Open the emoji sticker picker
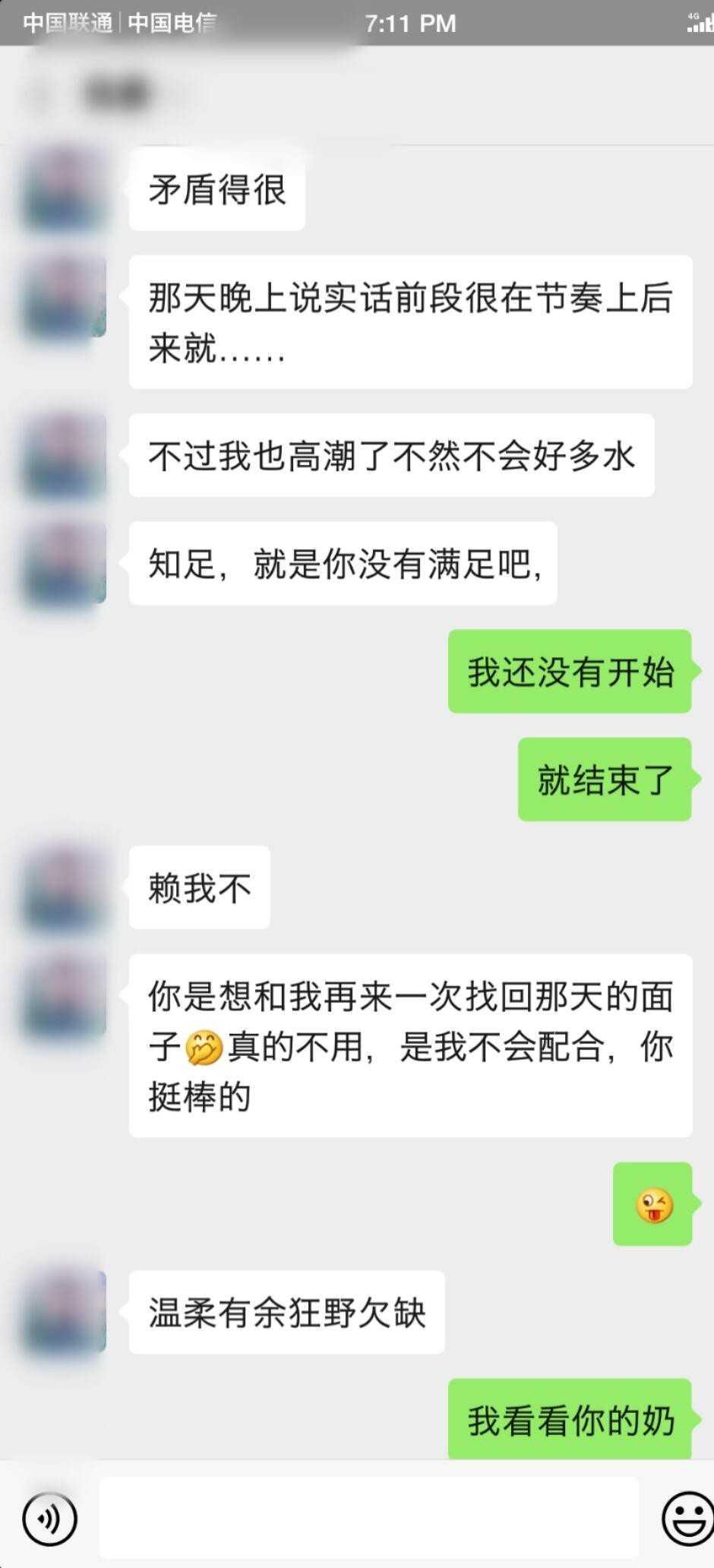The height and width of the screenshot is (1568, 714). click(x=686, y=1519)
